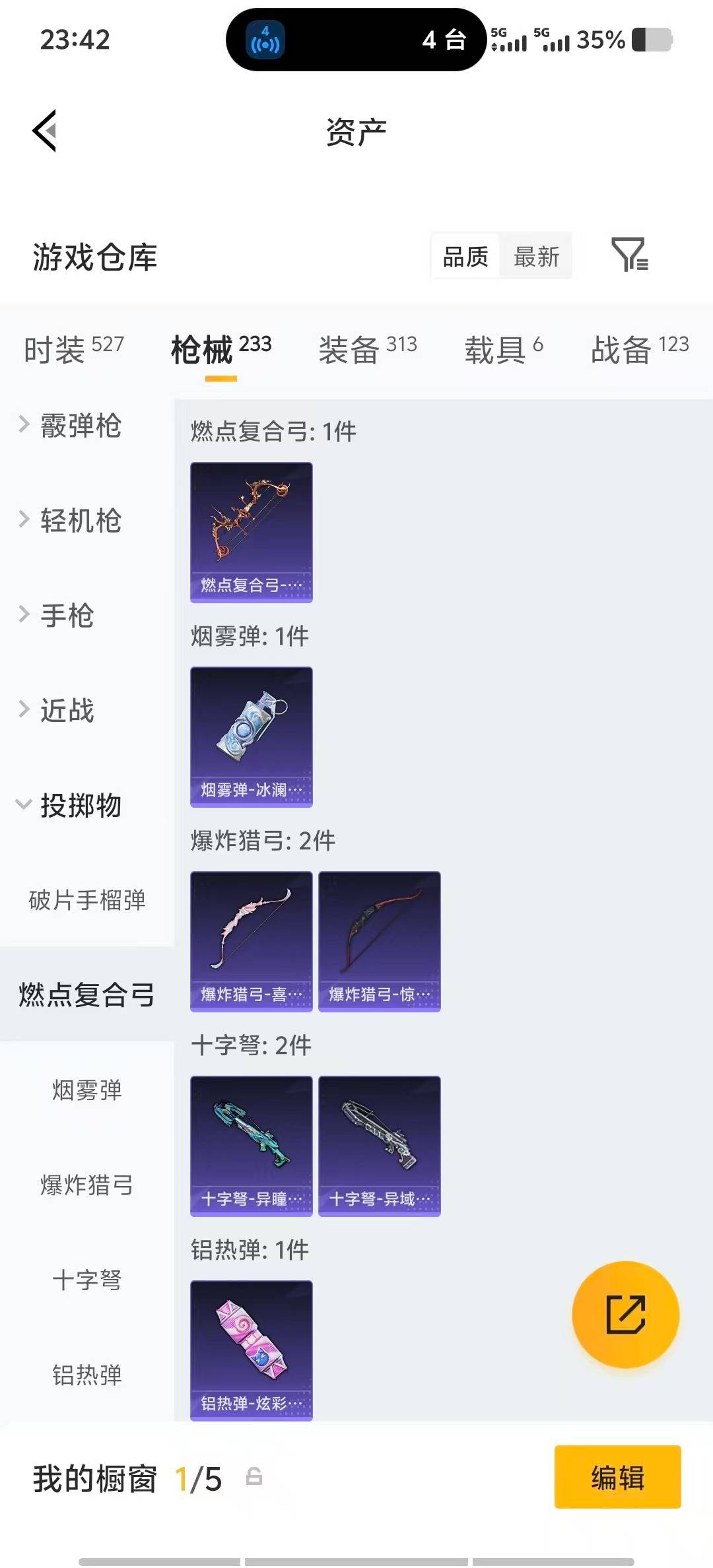The width and height of the screenshot is (713, 1568).
Task: Open the 爆炸猎弓-喜 bow thumbnail
Action: click(250, 940)
